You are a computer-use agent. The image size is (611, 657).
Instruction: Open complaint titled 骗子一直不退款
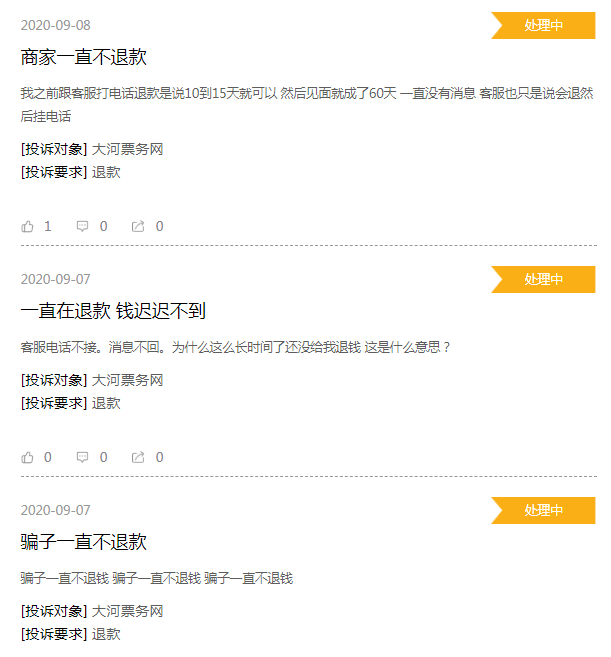point(84,542)
